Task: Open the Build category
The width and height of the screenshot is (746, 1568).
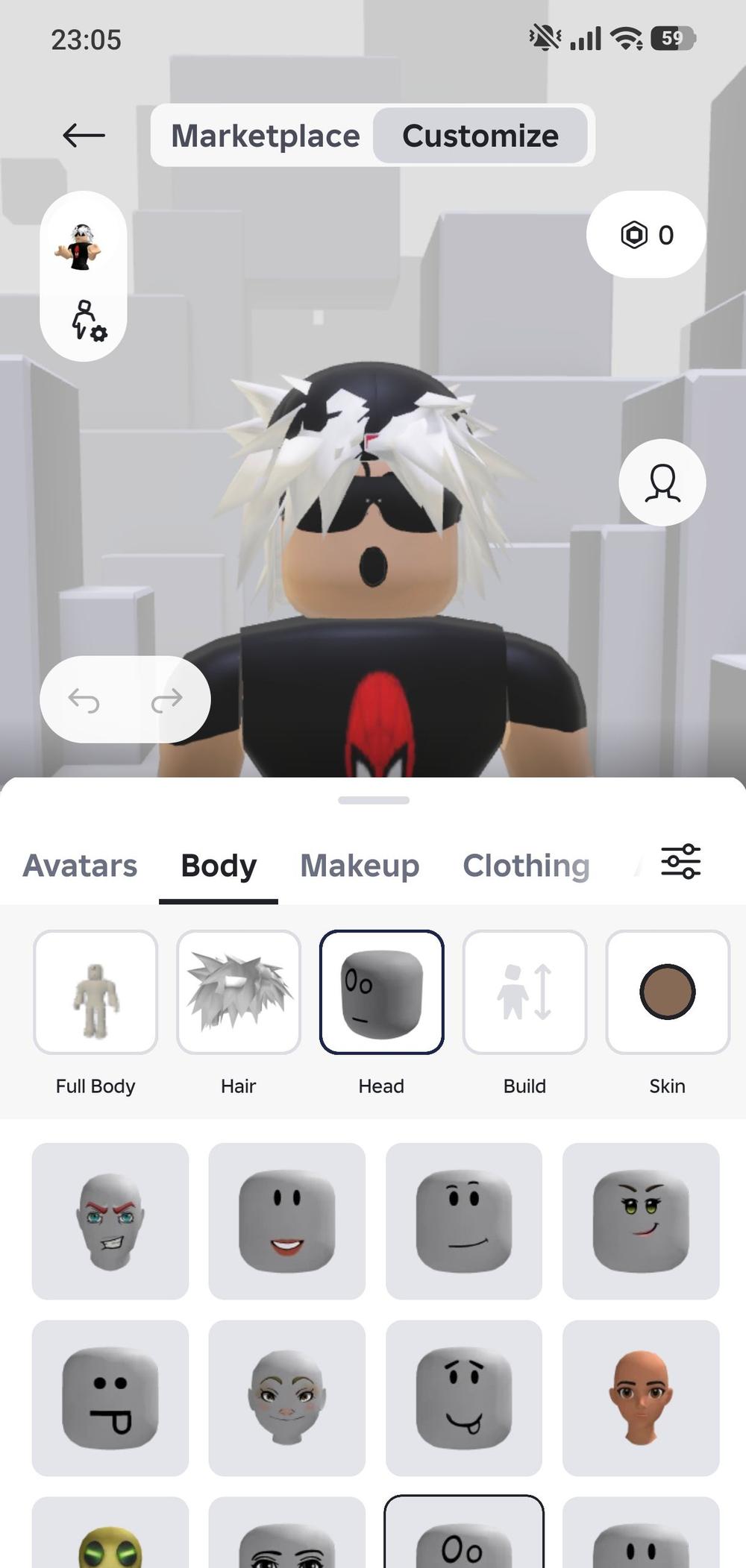Action: tap(524, 992)
